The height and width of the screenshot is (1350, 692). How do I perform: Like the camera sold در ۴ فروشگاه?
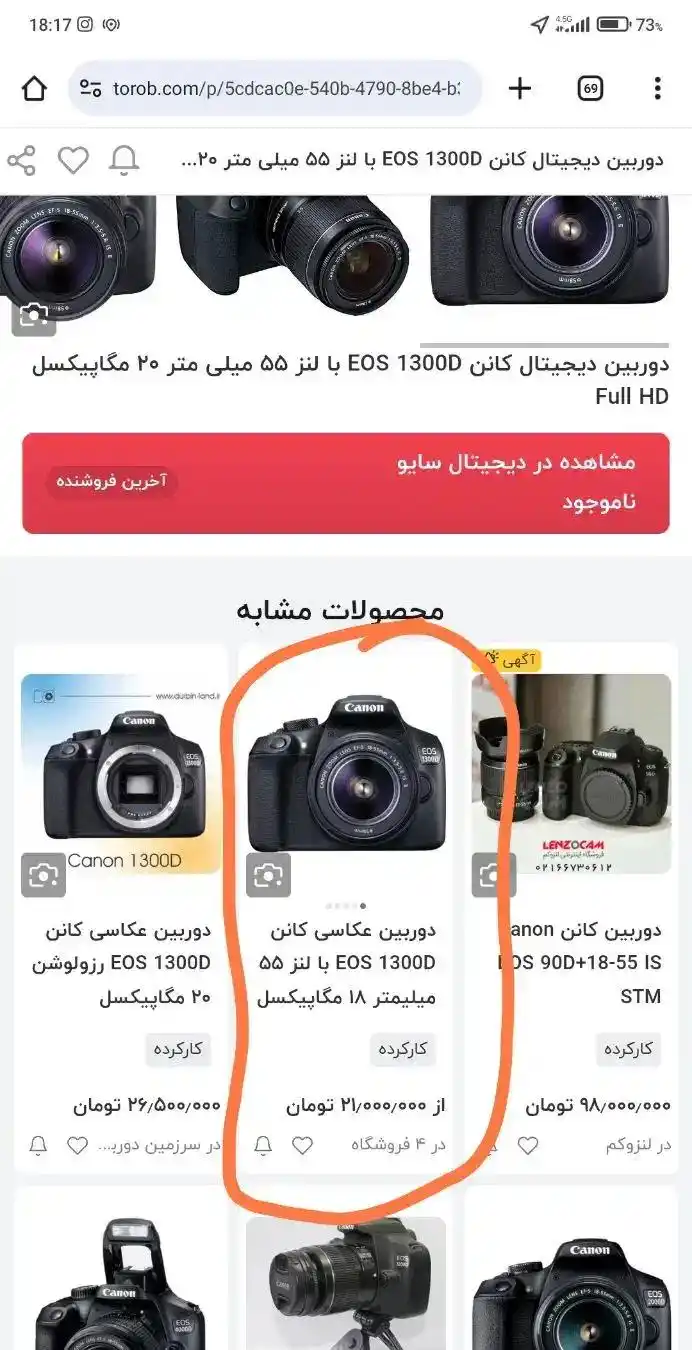pyautogui.click(x=302, y=1146)
